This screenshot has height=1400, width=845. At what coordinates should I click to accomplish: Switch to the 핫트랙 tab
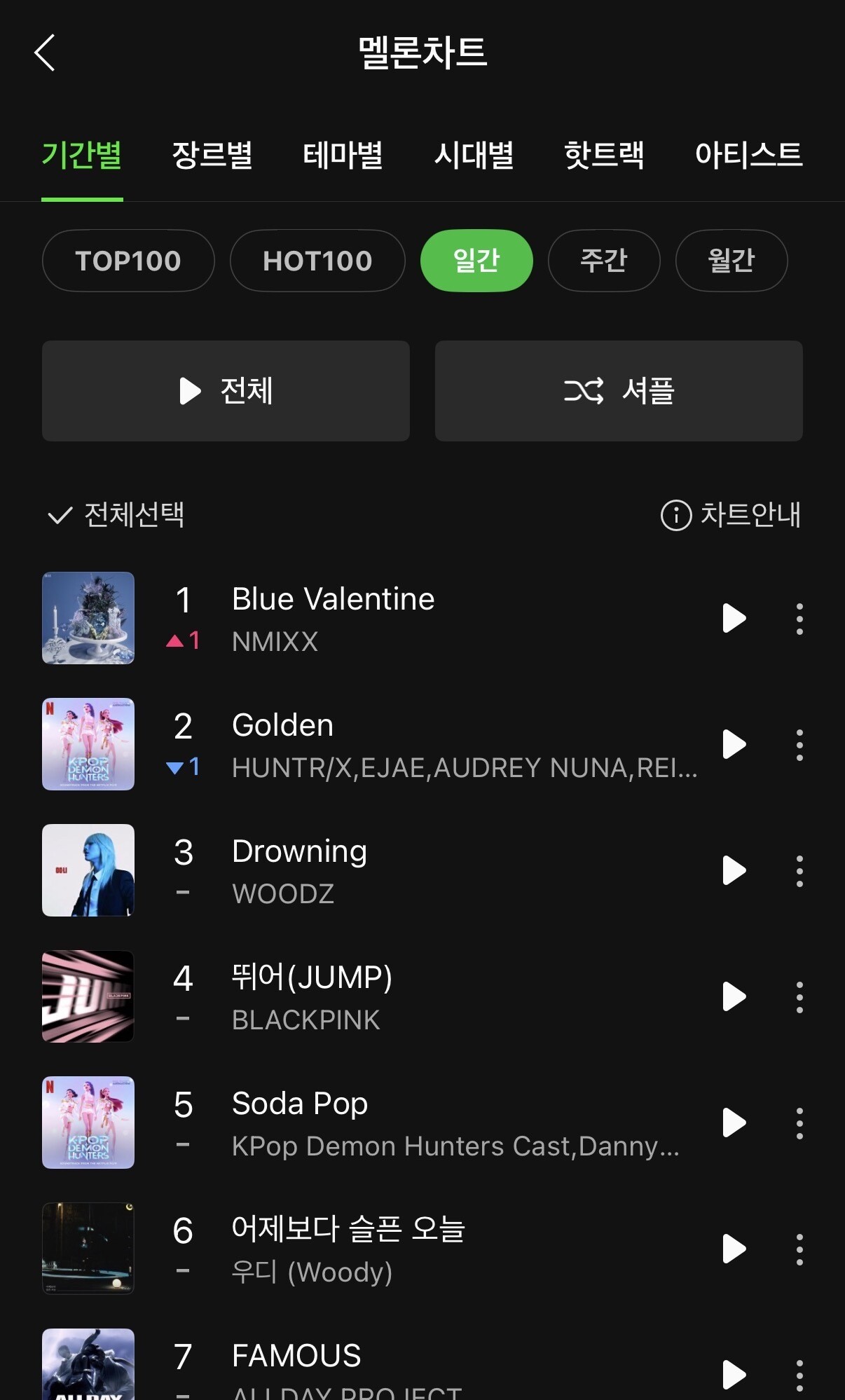[604, 155]
